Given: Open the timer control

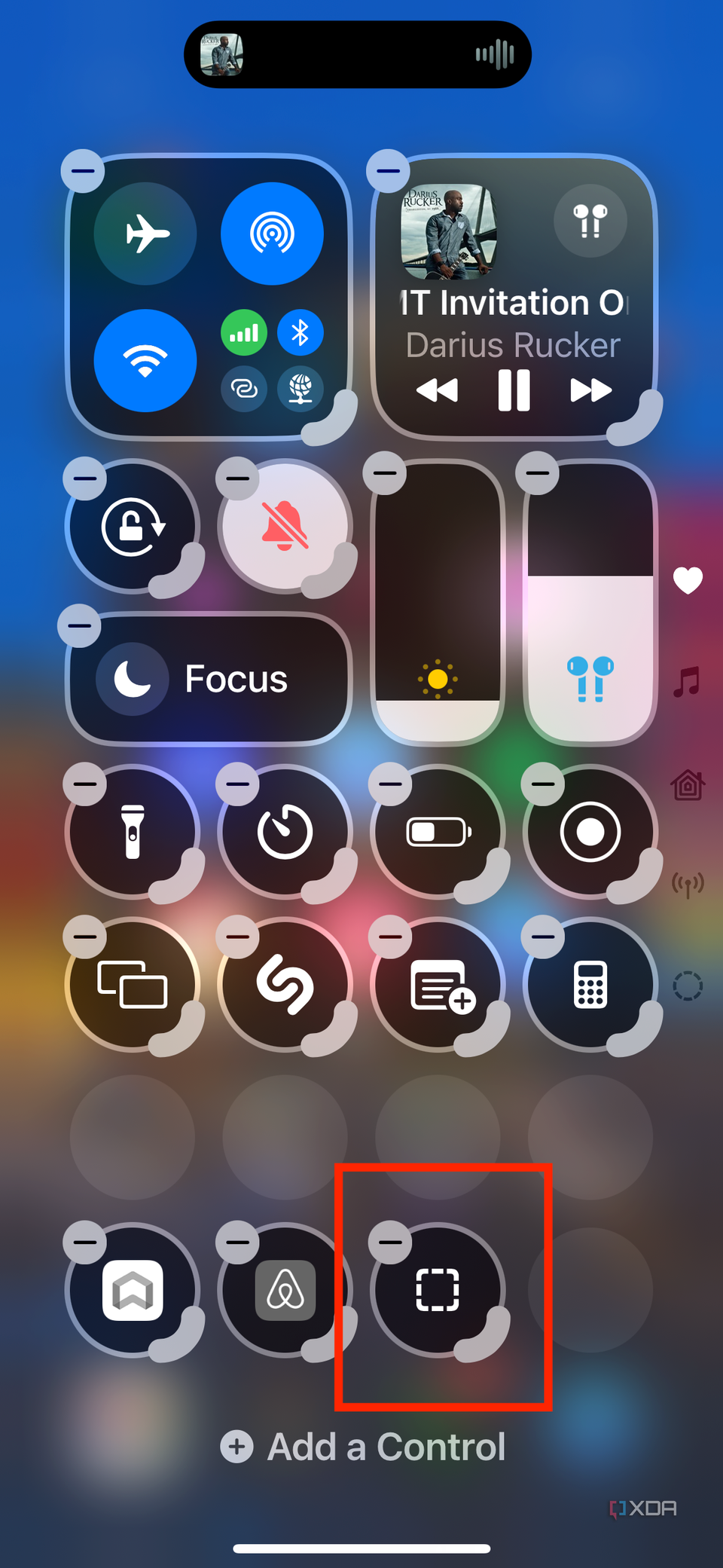Looking at the screenshot, I should (285, 832).
